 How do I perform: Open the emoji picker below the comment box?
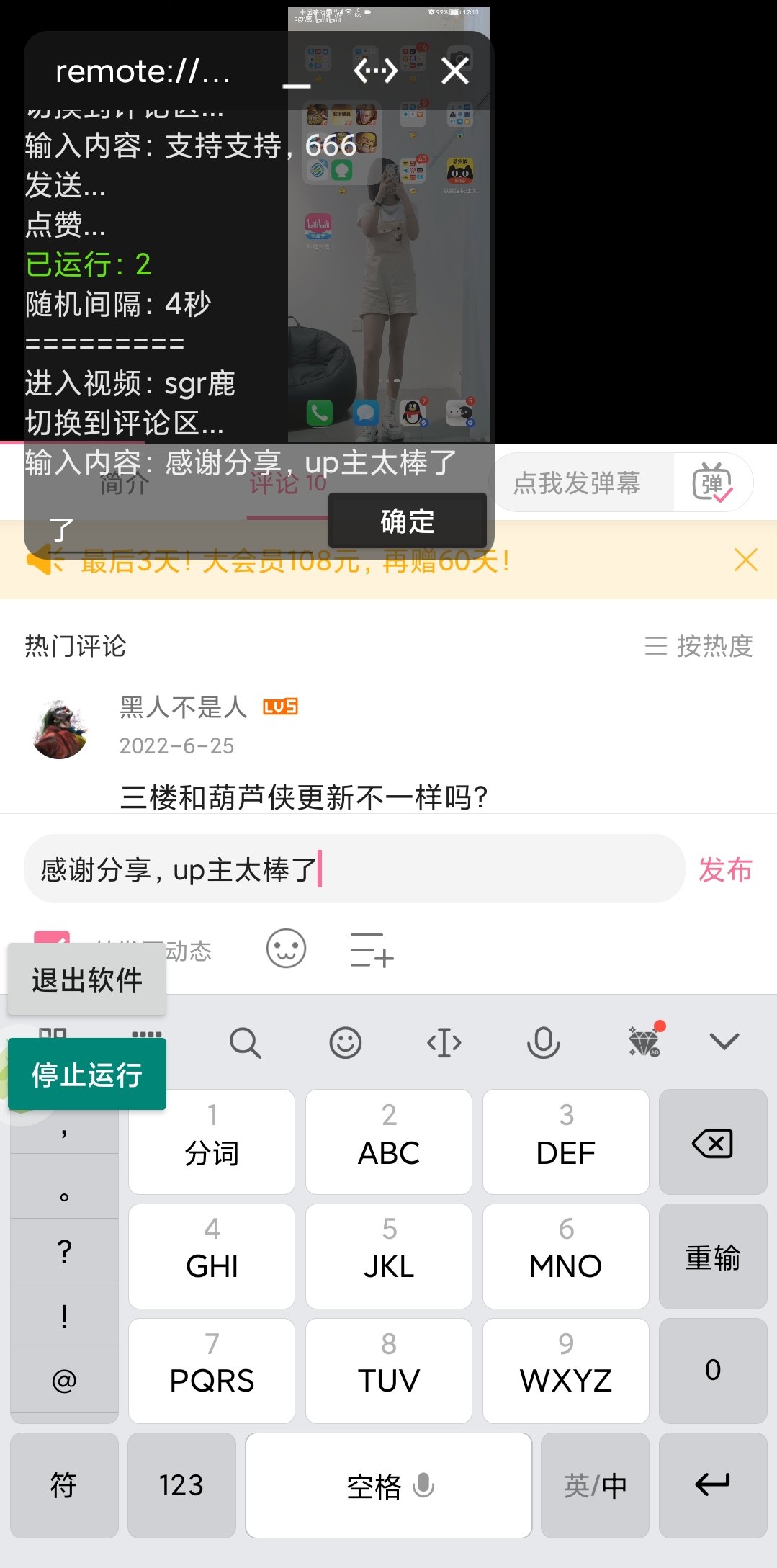pos(286,949)
